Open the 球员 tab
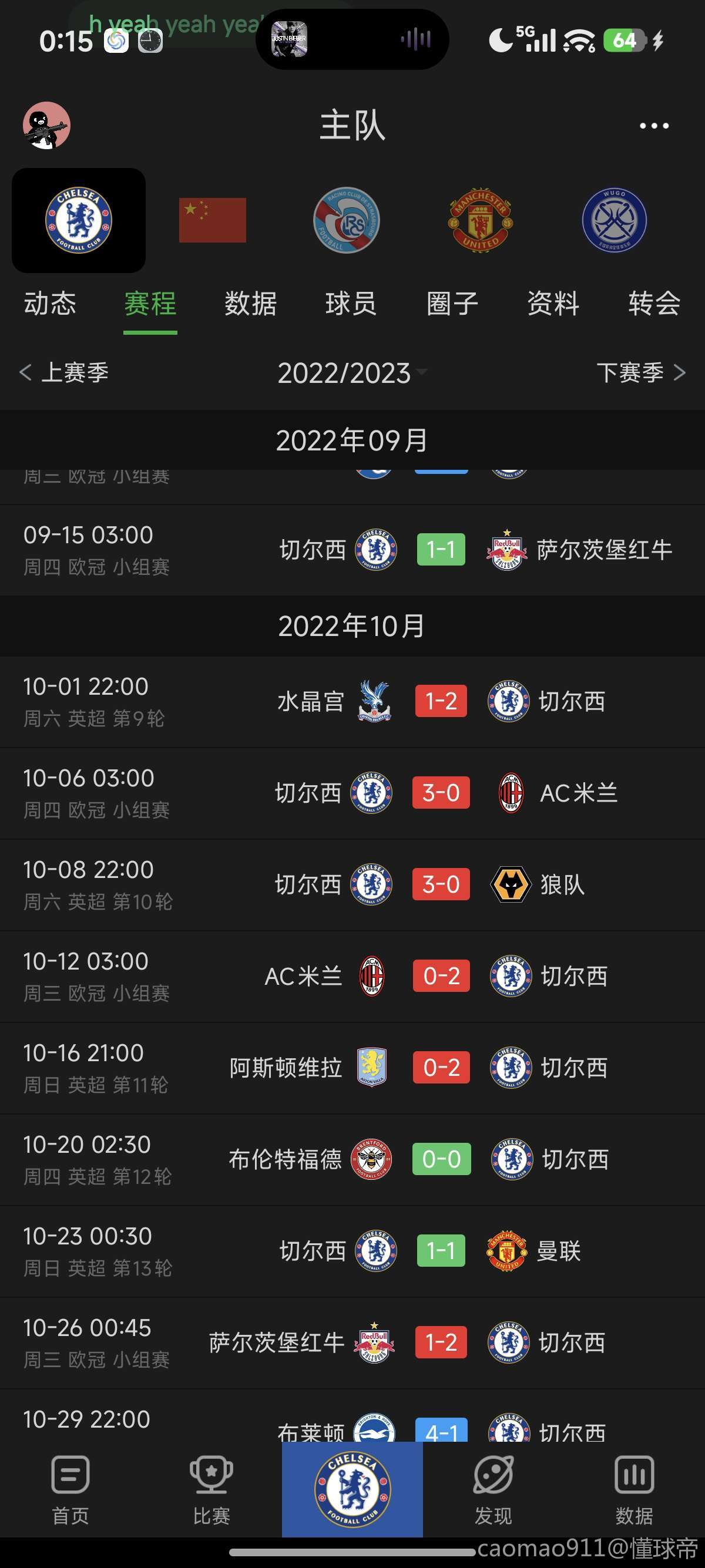Image resolution: width=705 pixels, height=1568 pixels. tap(351, 304)
